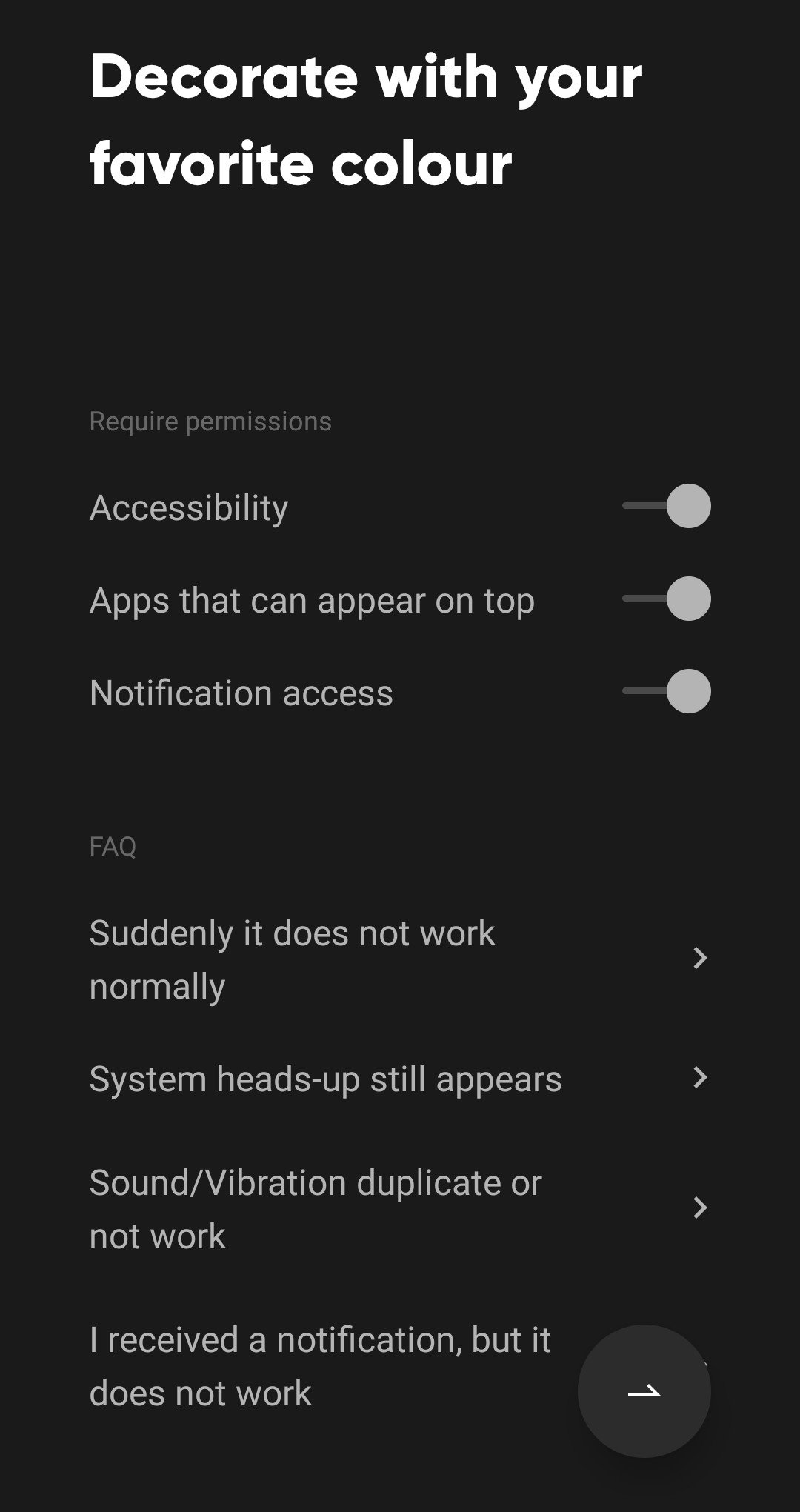This screenshot has width=800, height=1512.
Task: Toggle the Notification access switch
Action: pyautogui.click(x=666, y=692)
